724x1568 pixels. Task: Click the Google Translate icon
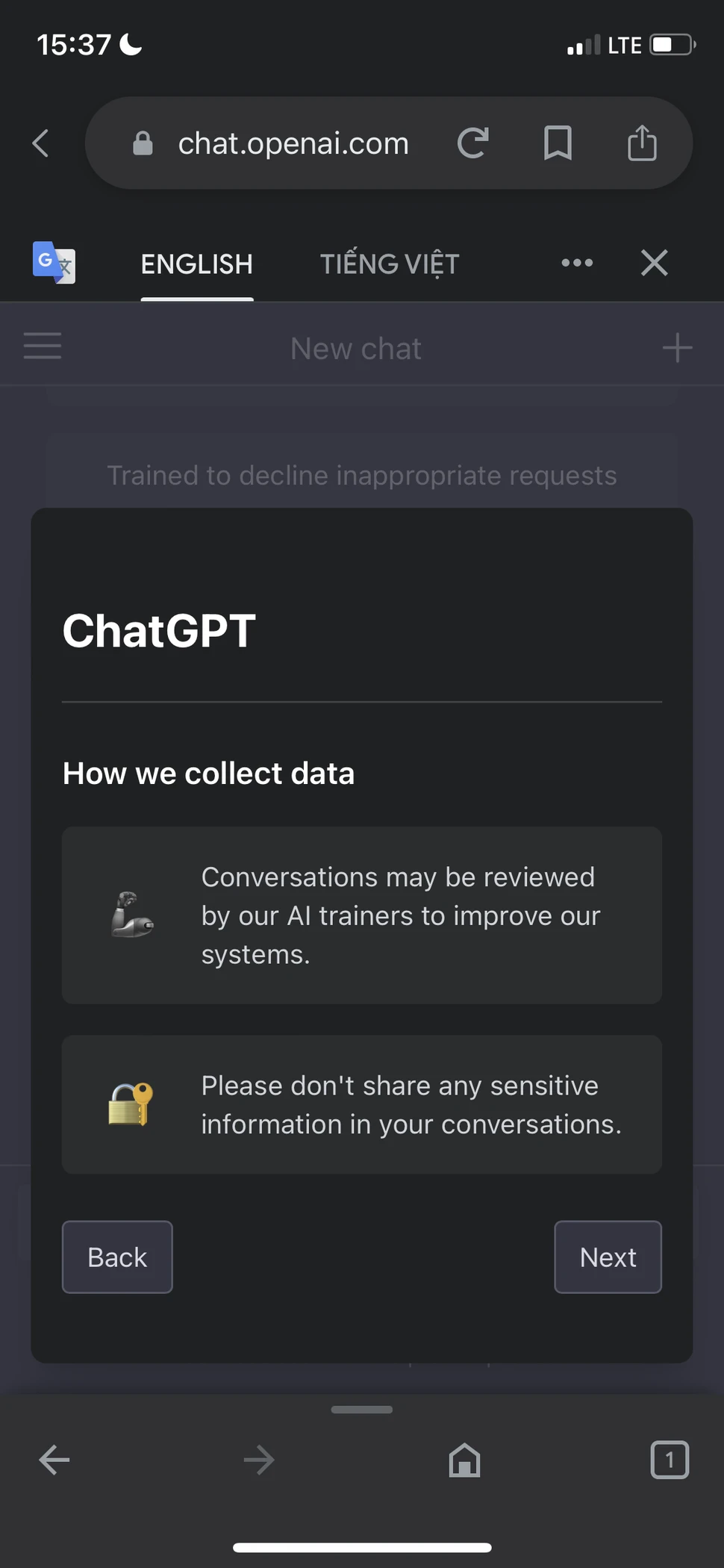[53, 264]
